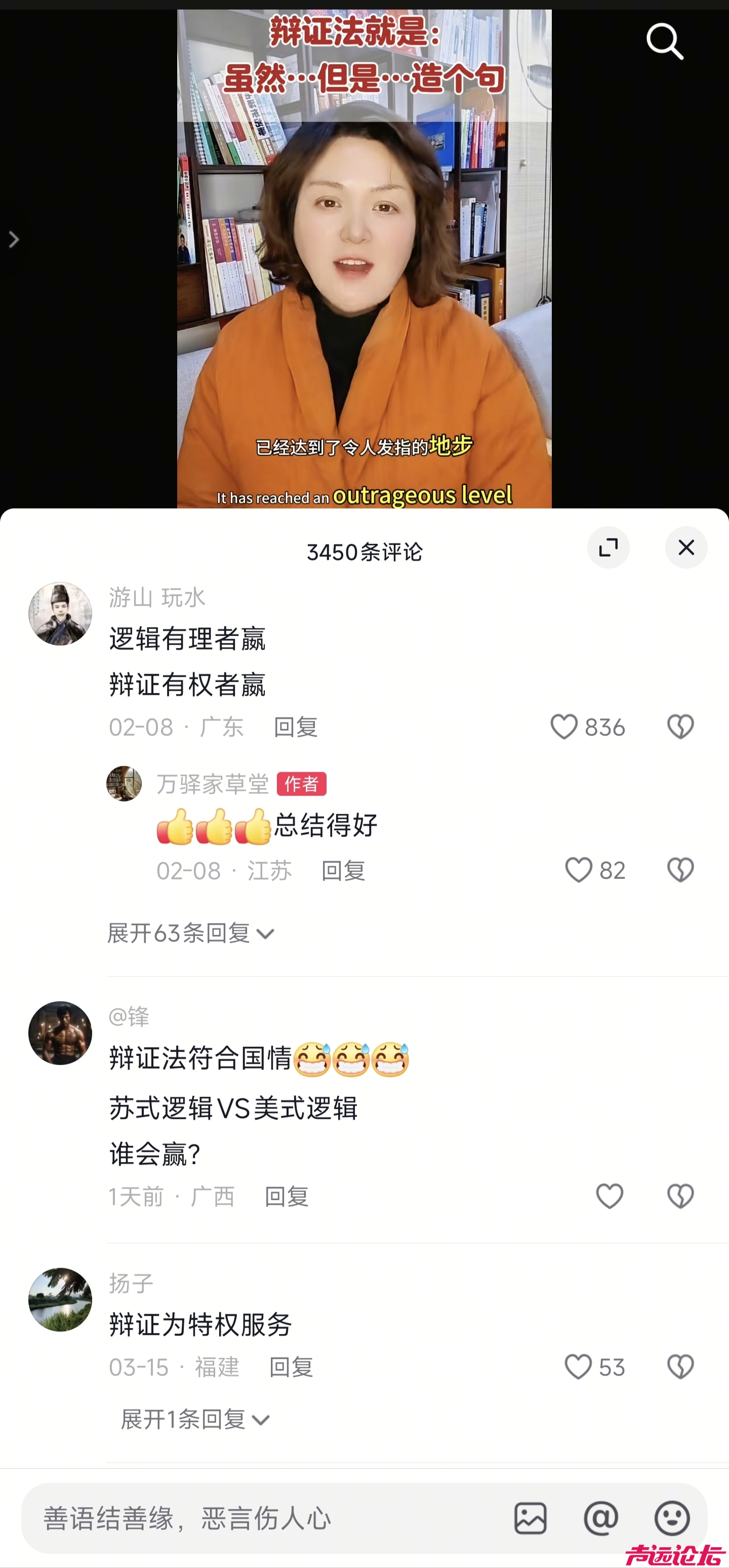Expand the 1 reply under 扬子

pyautogui.click(x=195, y=1419)
